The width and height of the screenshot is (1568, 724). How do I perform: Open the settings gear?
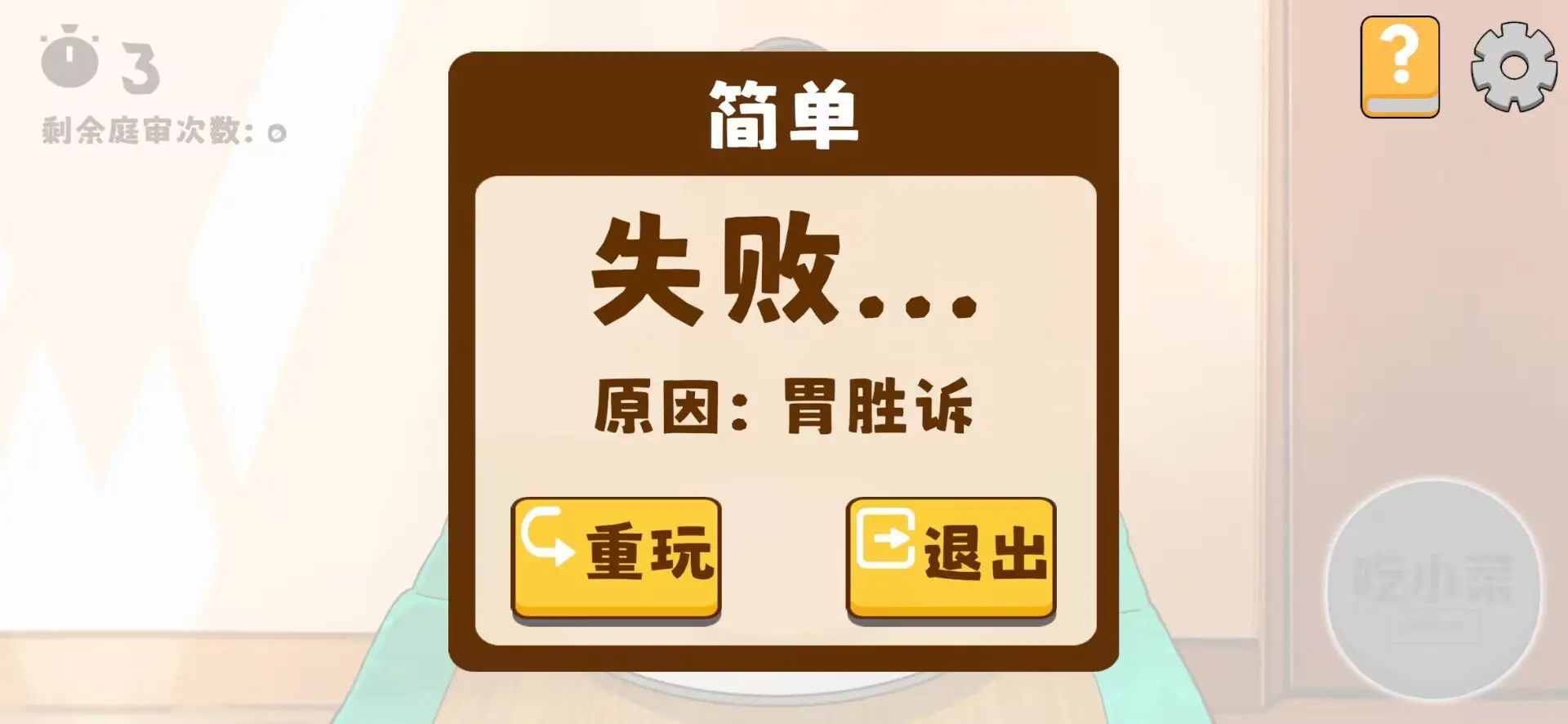[1513, 67]
